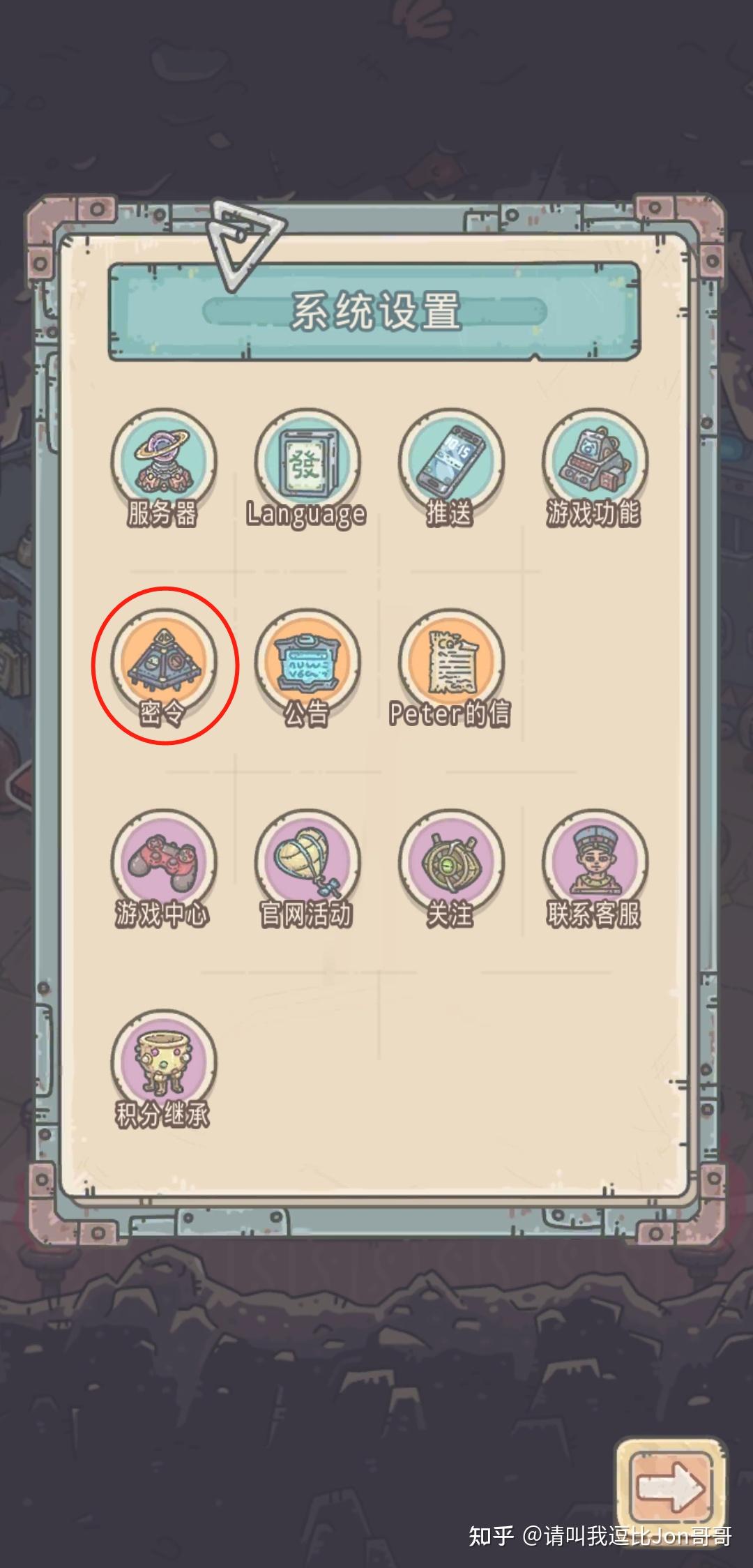This screenshot has height=1568, width=753.
Task: Tap the 关注 follow option
Action: (x=450, y=865)
